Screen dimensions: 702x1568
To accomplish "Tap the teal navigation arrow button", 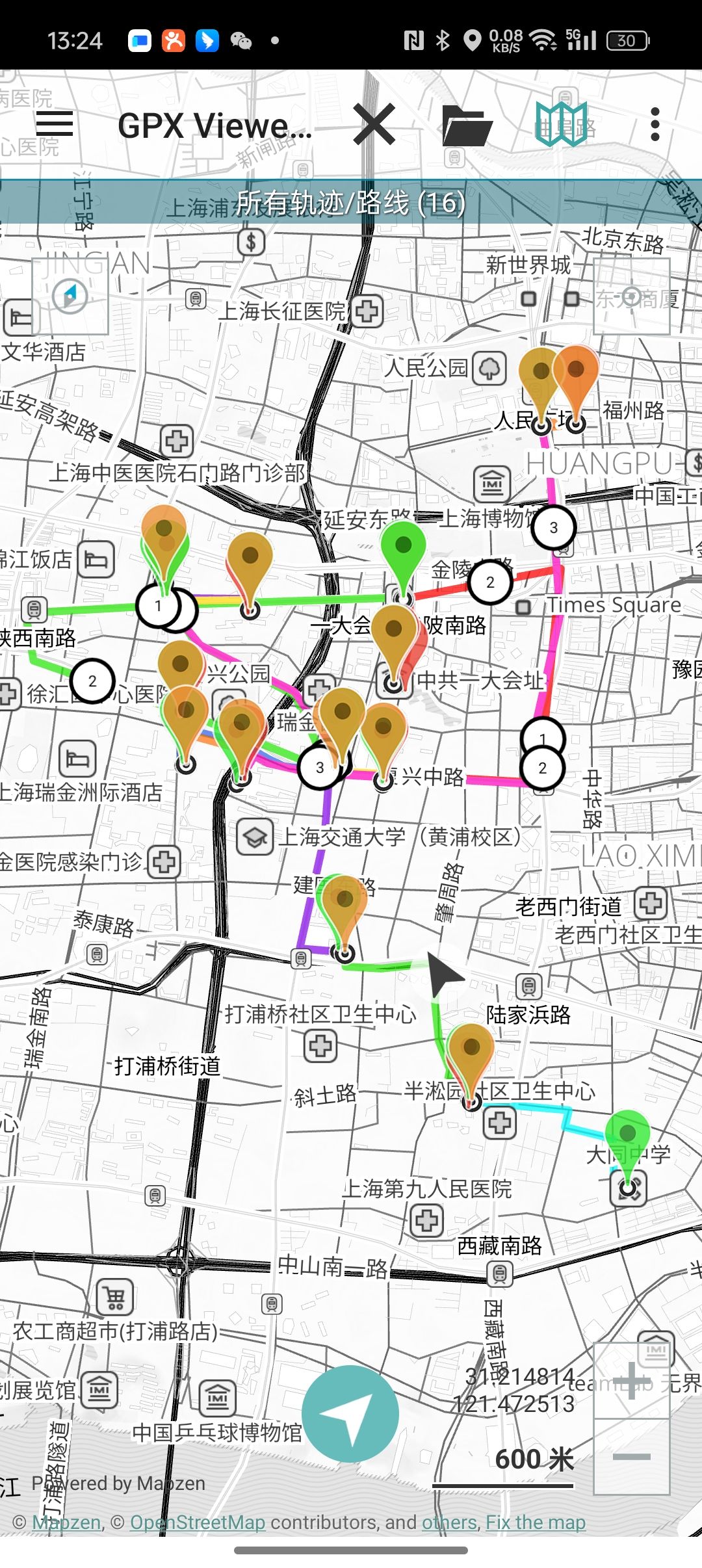I will [x=350, y=1414].
